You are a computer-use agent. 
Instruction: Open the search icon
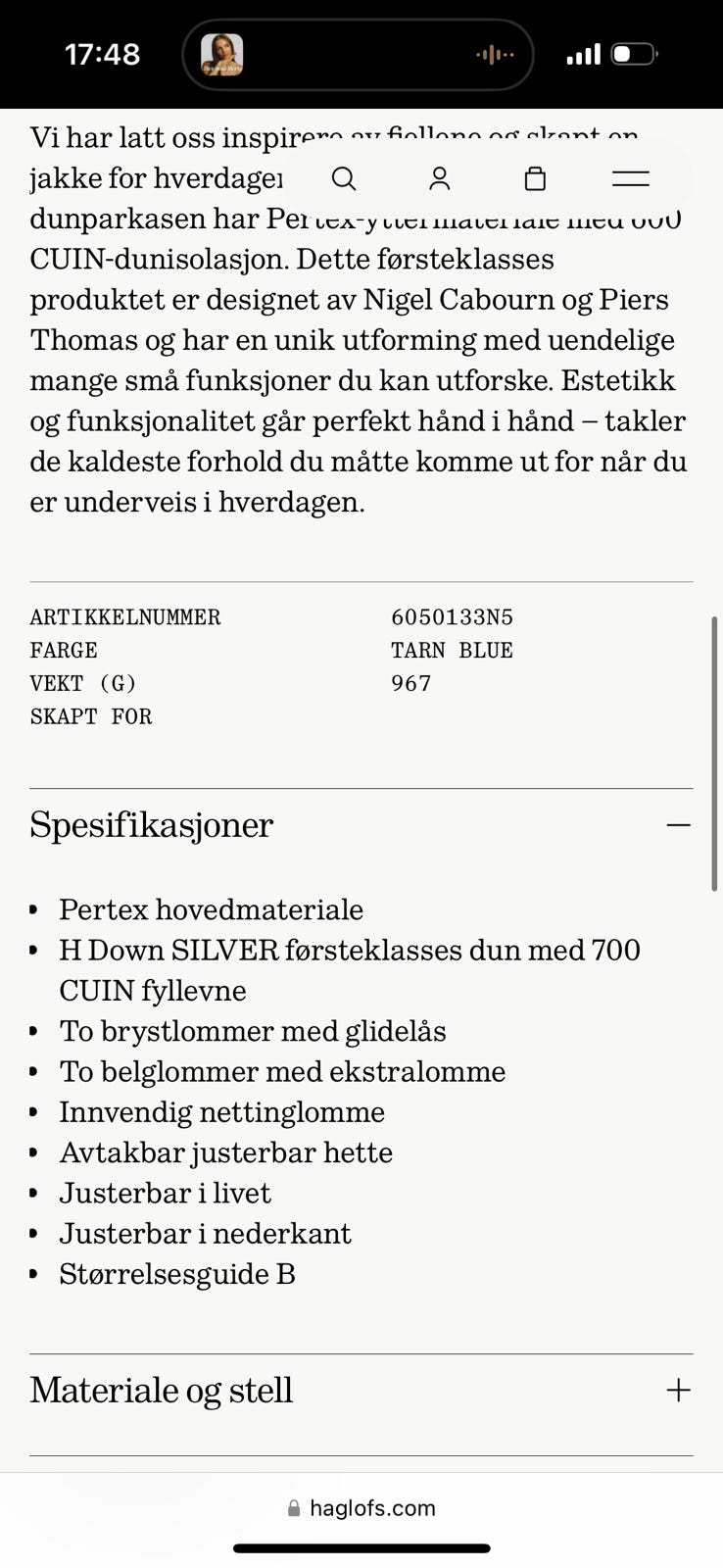tap(344, 179)
